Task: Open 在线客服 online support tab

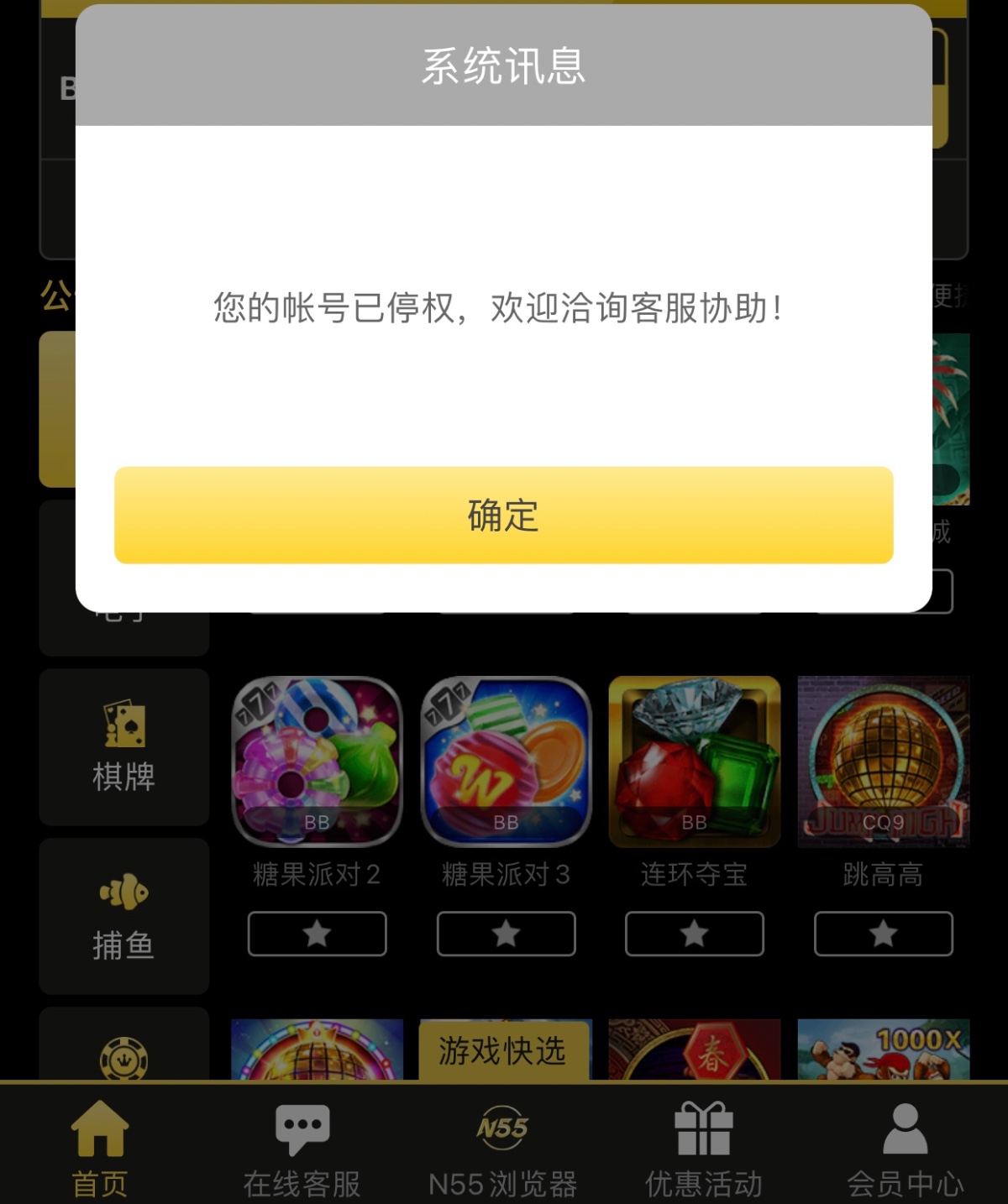Action: pos(302,1148)
